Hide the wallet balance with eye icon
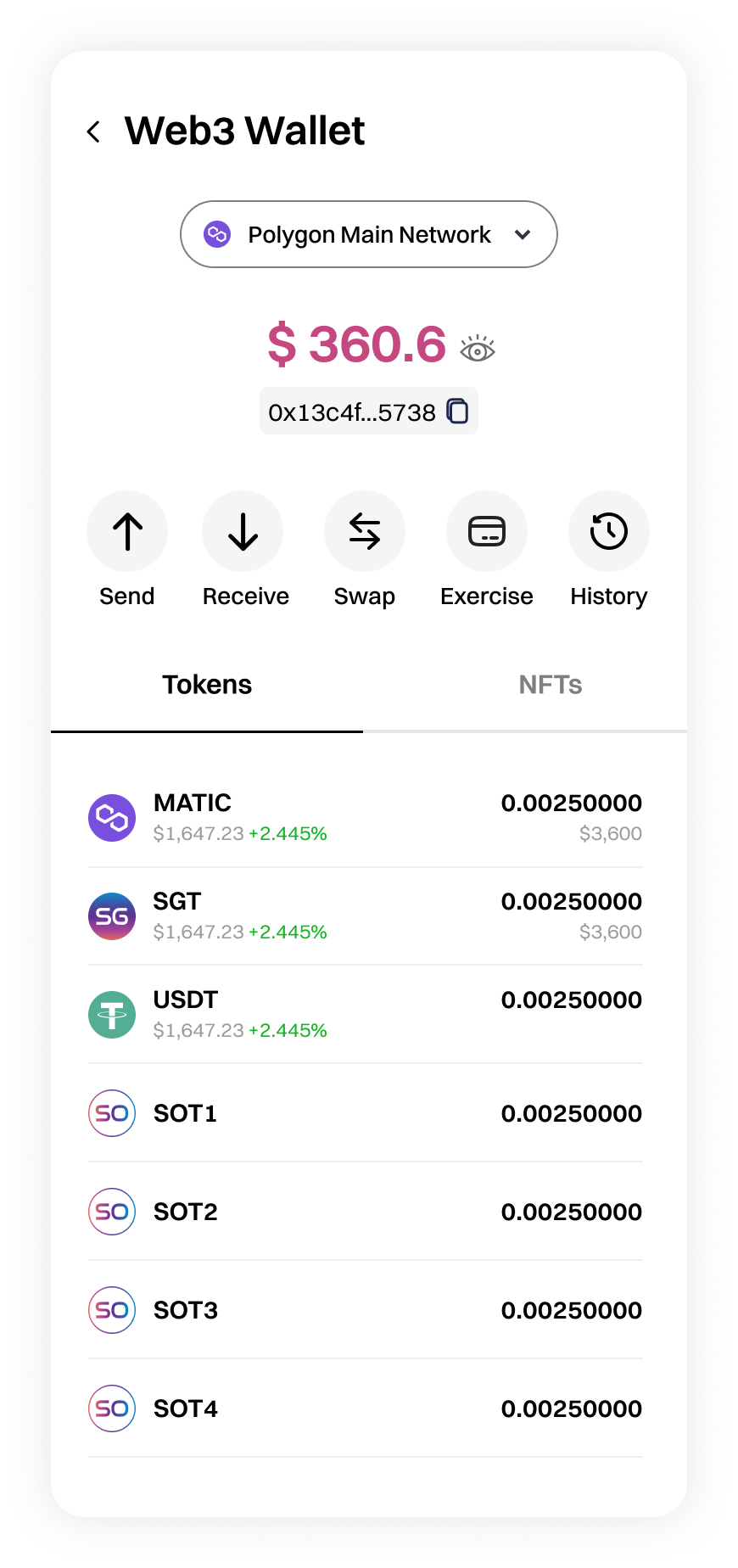Image resolution: width=738 pixels, height=1568 pixels. tap(478, 349)
